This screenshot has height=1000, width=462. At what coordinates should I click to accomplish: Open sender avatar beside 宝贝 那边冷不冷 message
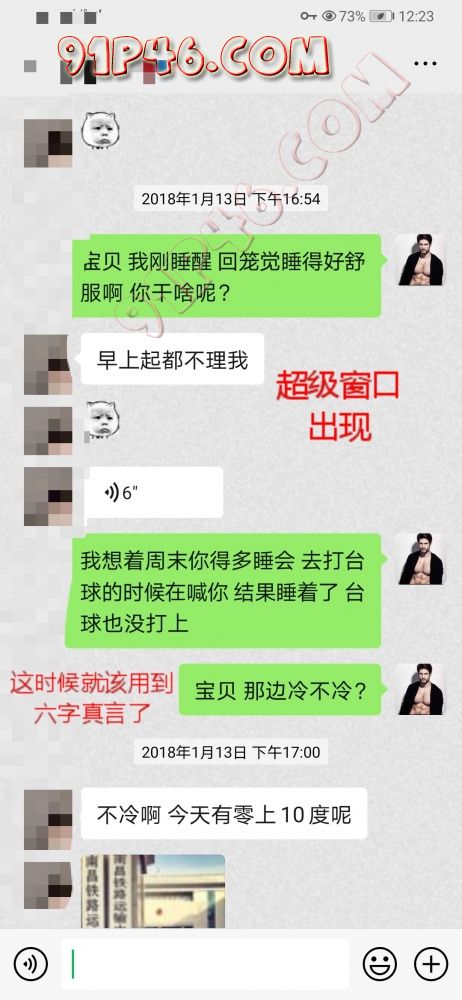click(x=421, y=689)
